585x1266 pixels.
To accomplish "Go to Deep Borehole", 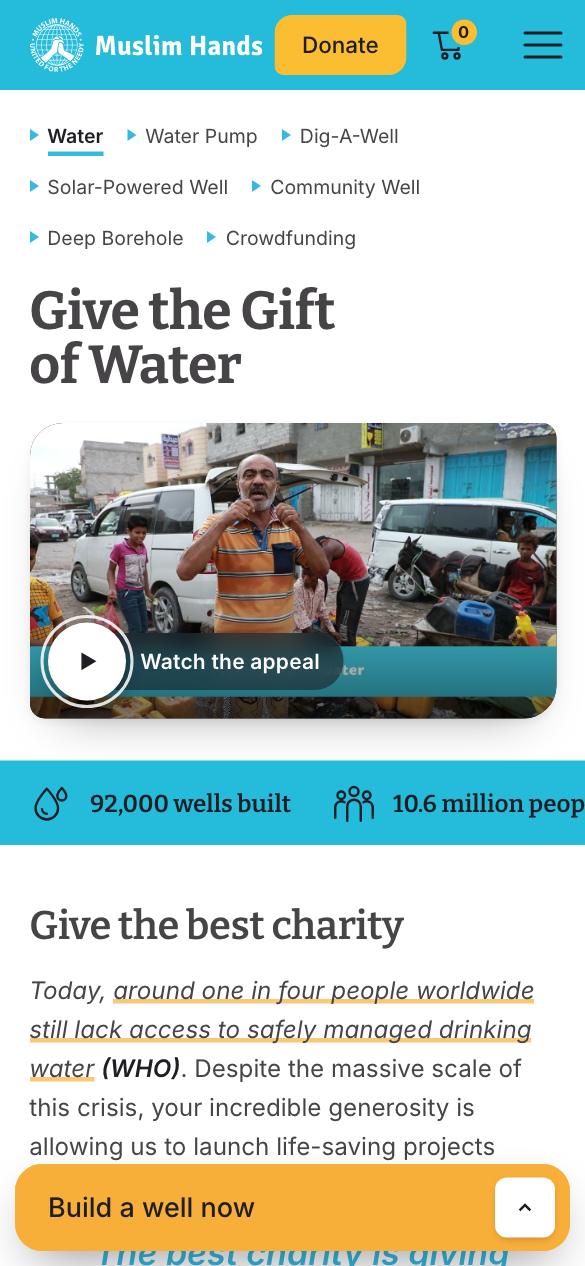I will pos(115,238).
